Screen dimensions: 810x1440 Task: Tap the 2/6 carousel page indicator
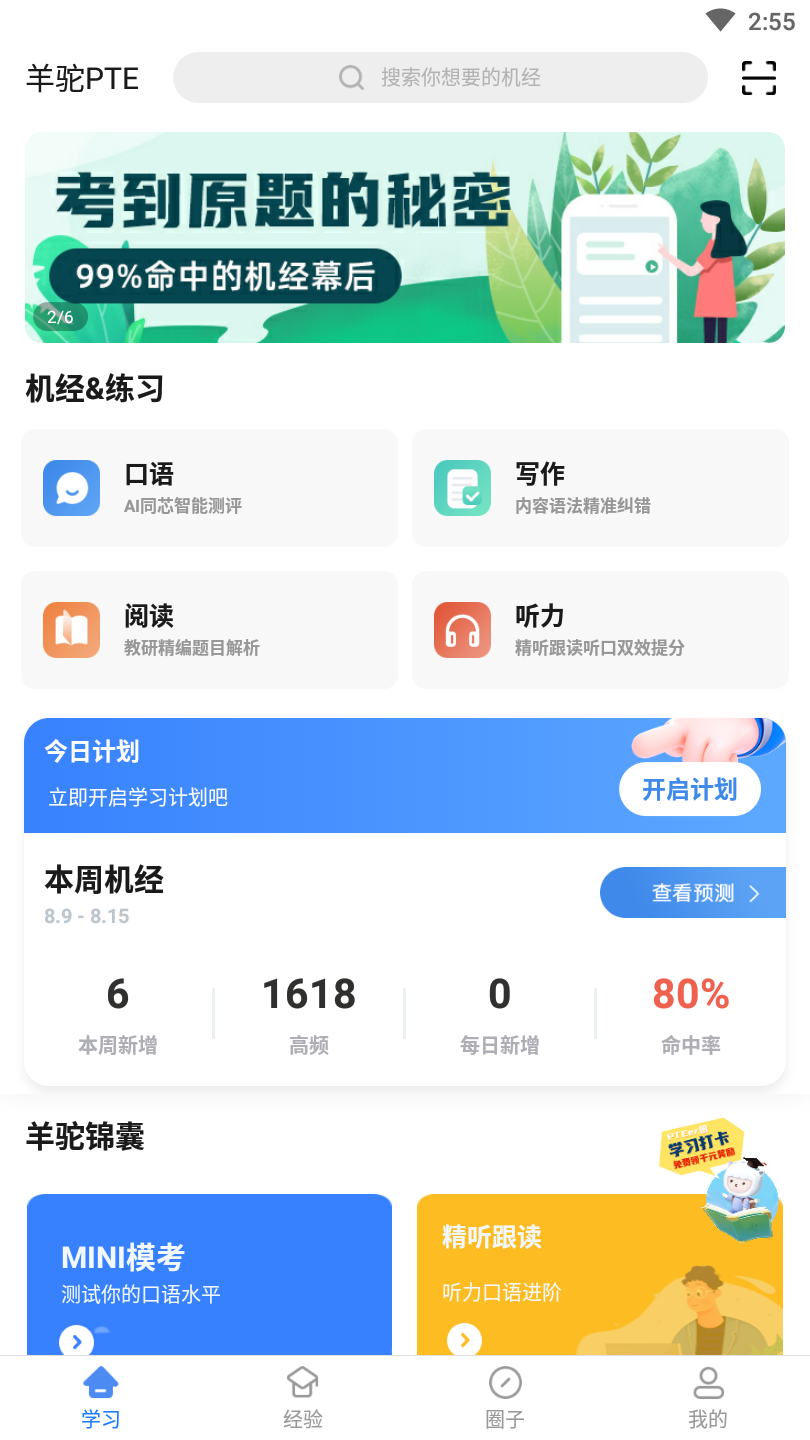pyautogui.click(x=57, y=316)
